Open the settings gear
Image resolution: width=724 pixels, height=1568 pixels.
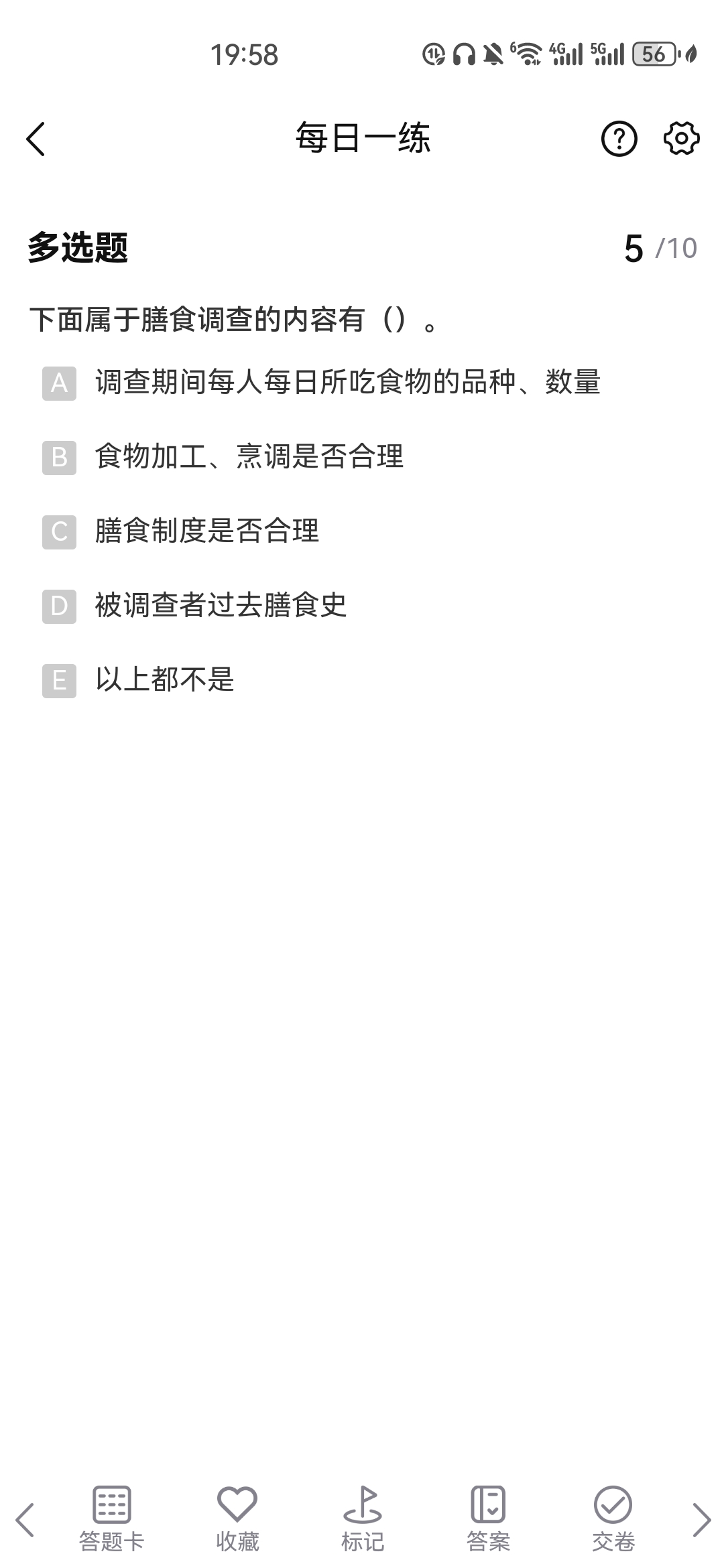coord(681,139)
